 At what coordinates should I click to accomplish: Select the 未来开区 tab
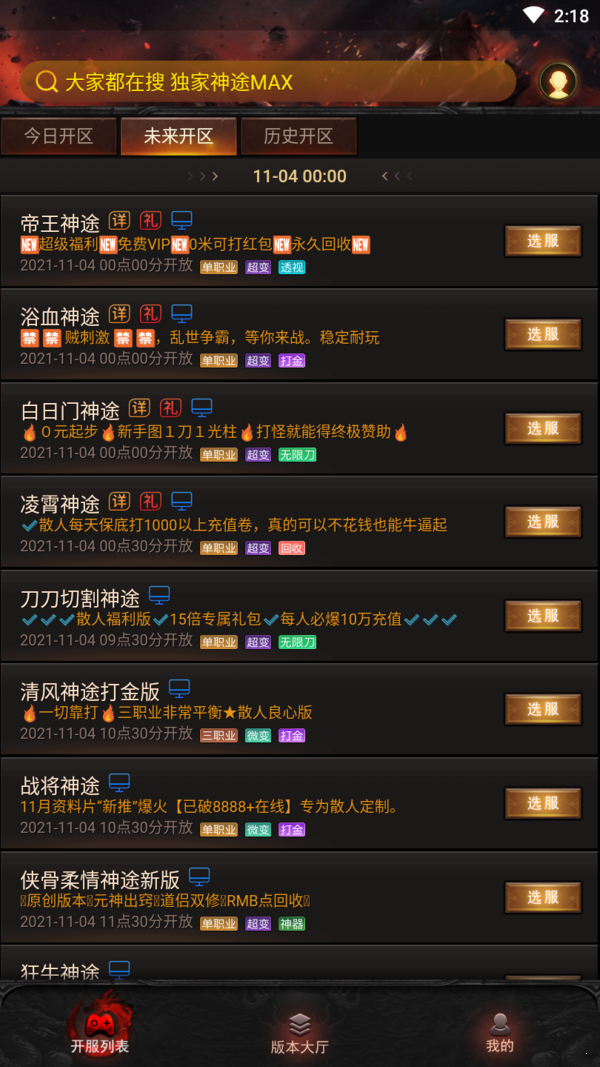[179, 136]
